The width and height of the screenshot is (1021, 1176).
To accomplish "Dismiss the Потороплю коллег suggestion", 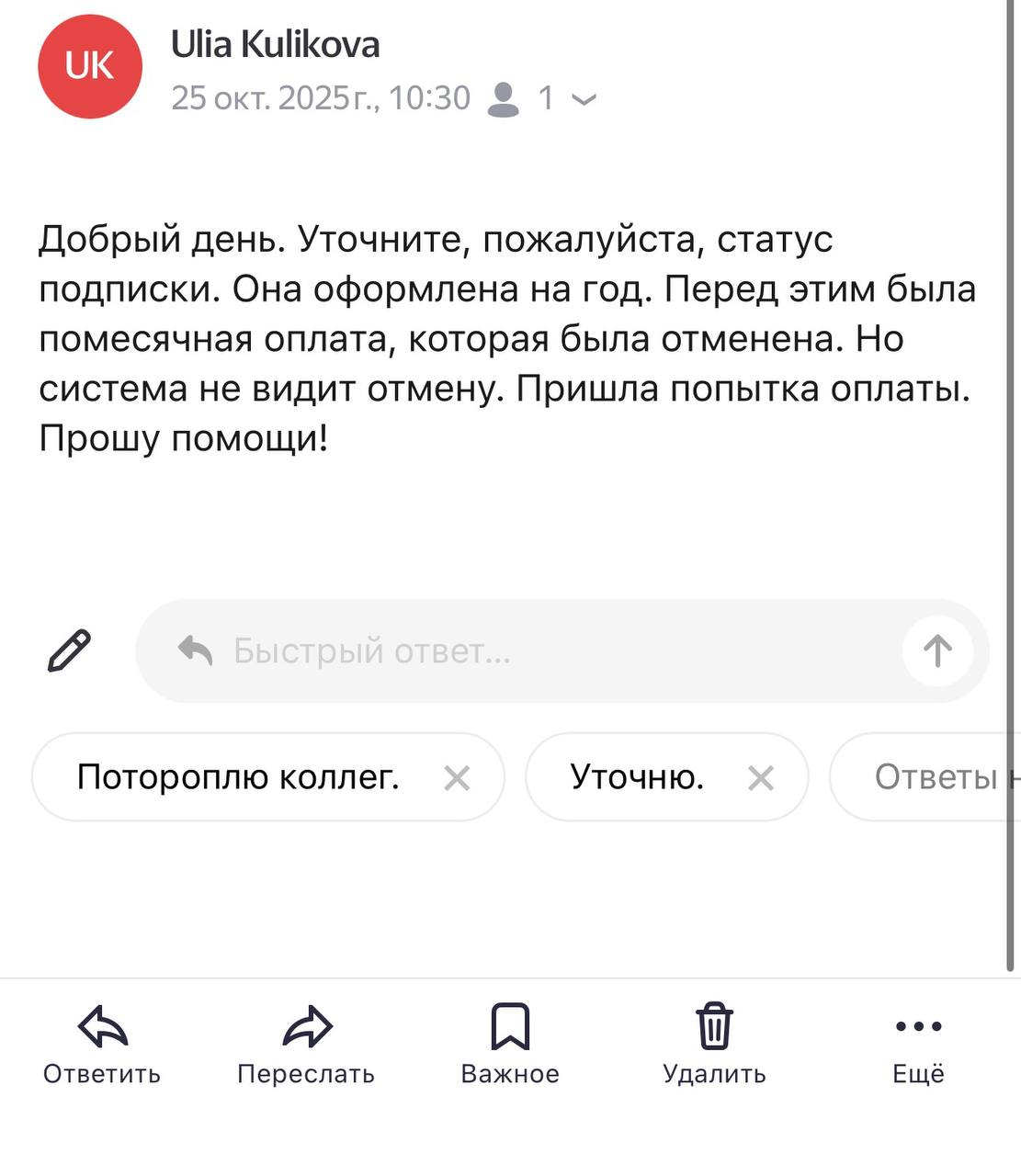I will pyautogui.click(x=457, y=778).
